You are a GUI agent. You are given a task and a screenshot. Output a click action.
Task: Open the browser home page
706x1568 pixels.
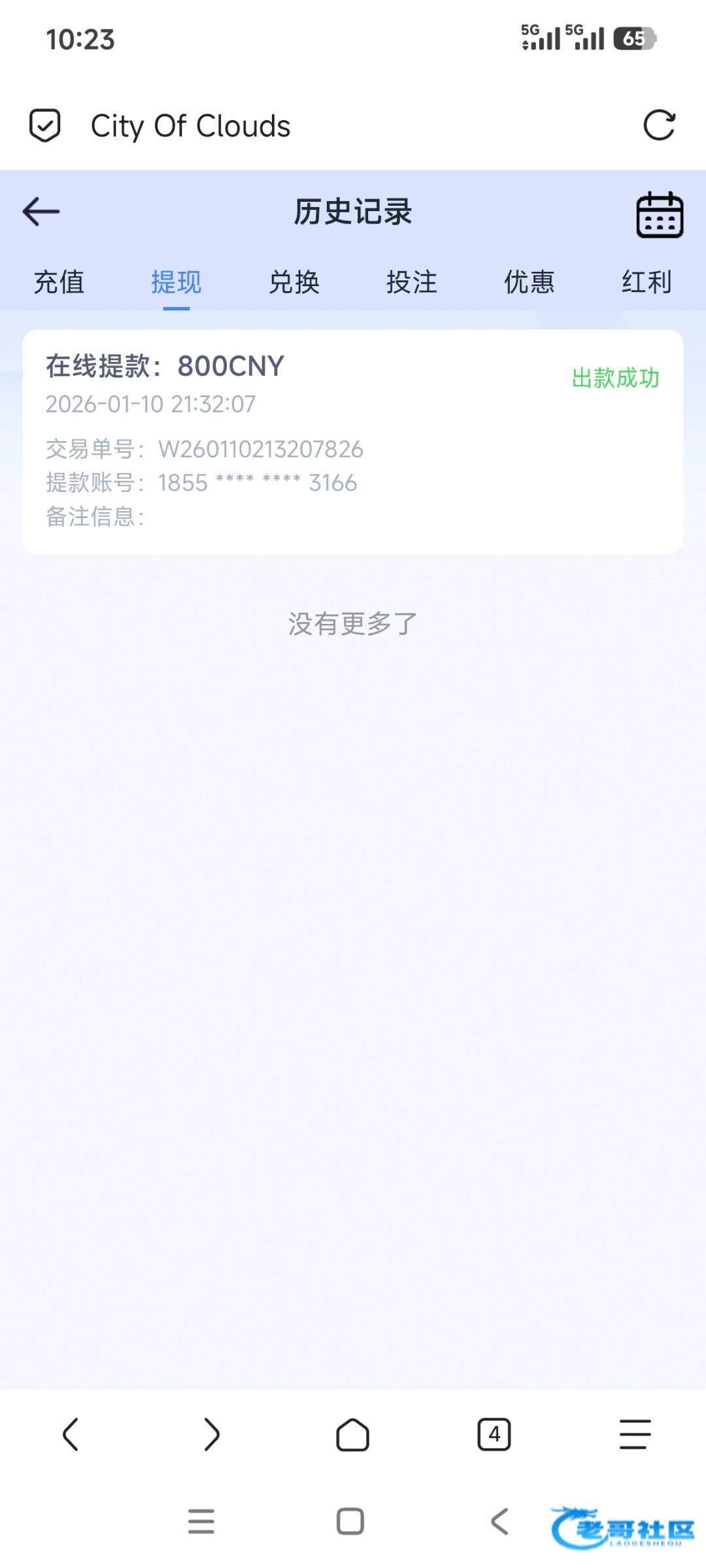pyautogui.click(x=353, y=1434)
